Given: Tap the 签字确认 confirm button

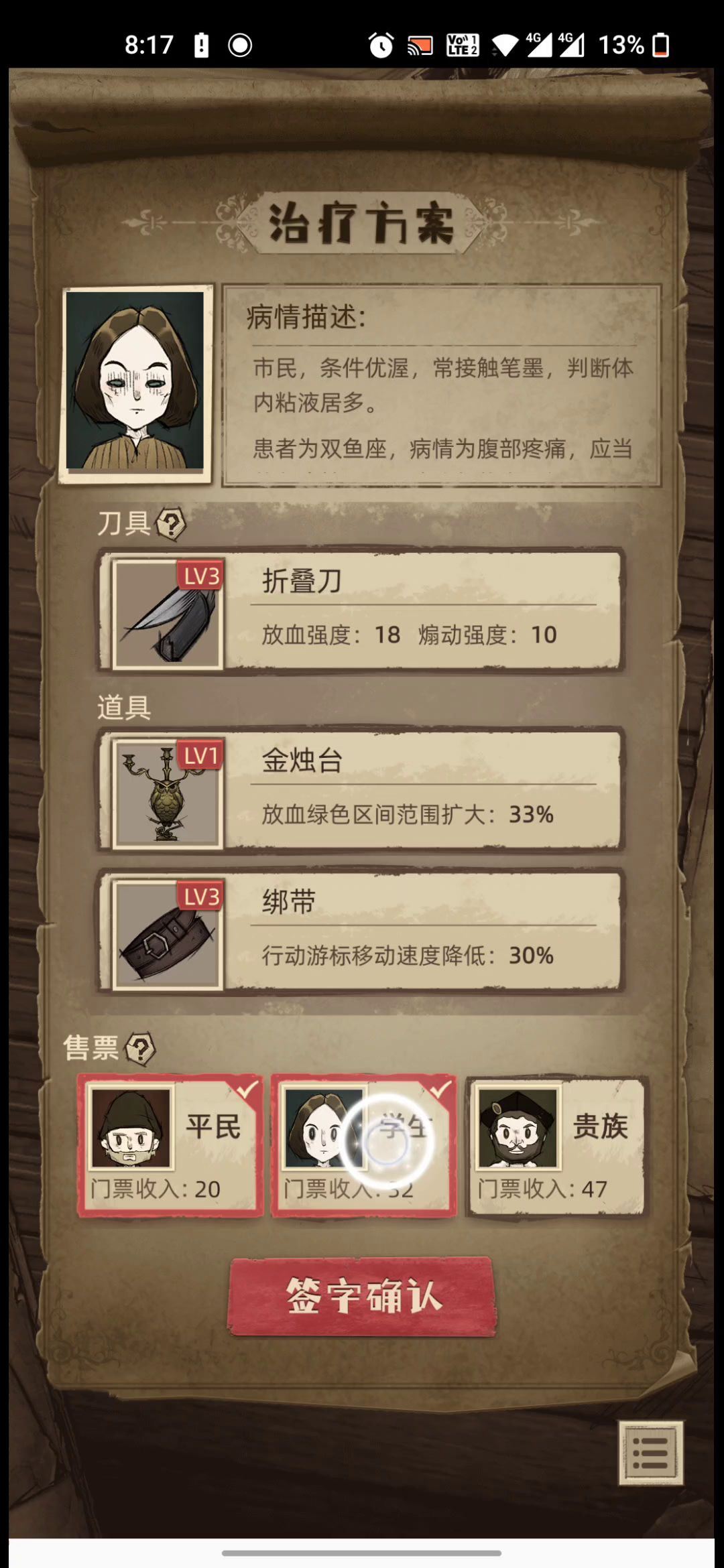Looking at the screenshot, I should (362, 1296).
